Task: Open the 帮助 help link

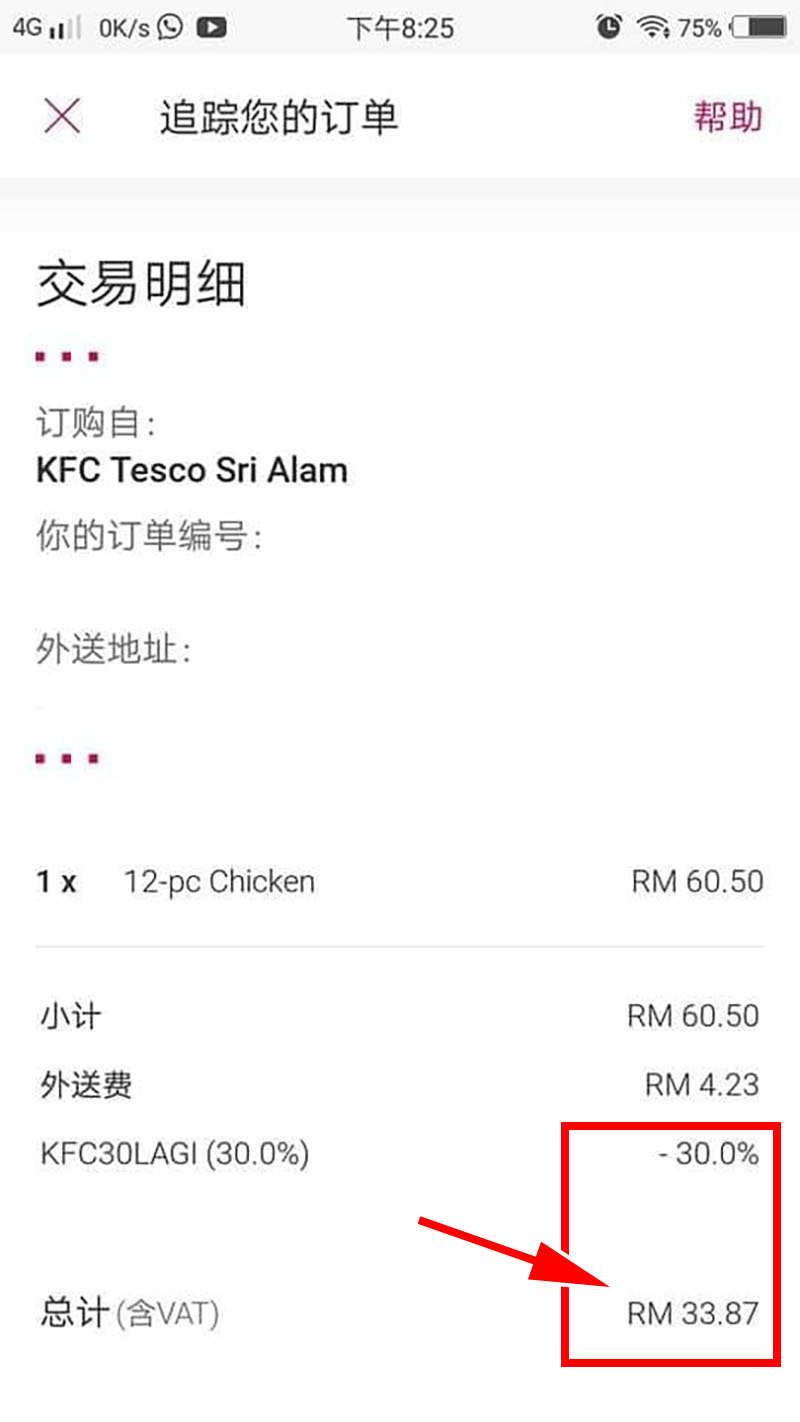Action: (728, 117)
